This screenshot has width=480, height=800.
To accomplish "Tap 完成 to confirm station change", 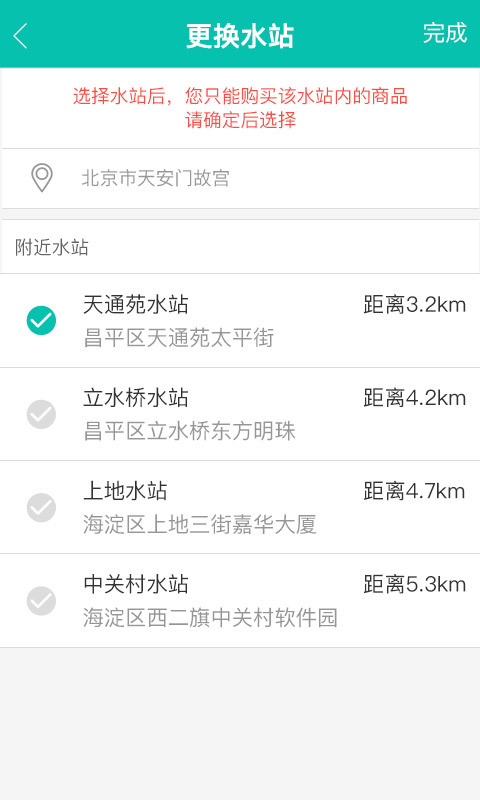I will [x=444, y=34].
